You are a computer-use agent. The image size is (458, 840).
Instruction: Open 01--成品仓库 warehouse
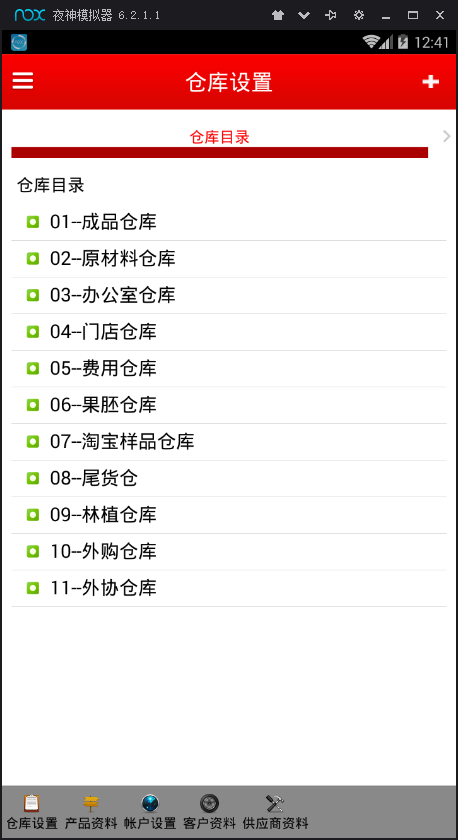(229, 222)
